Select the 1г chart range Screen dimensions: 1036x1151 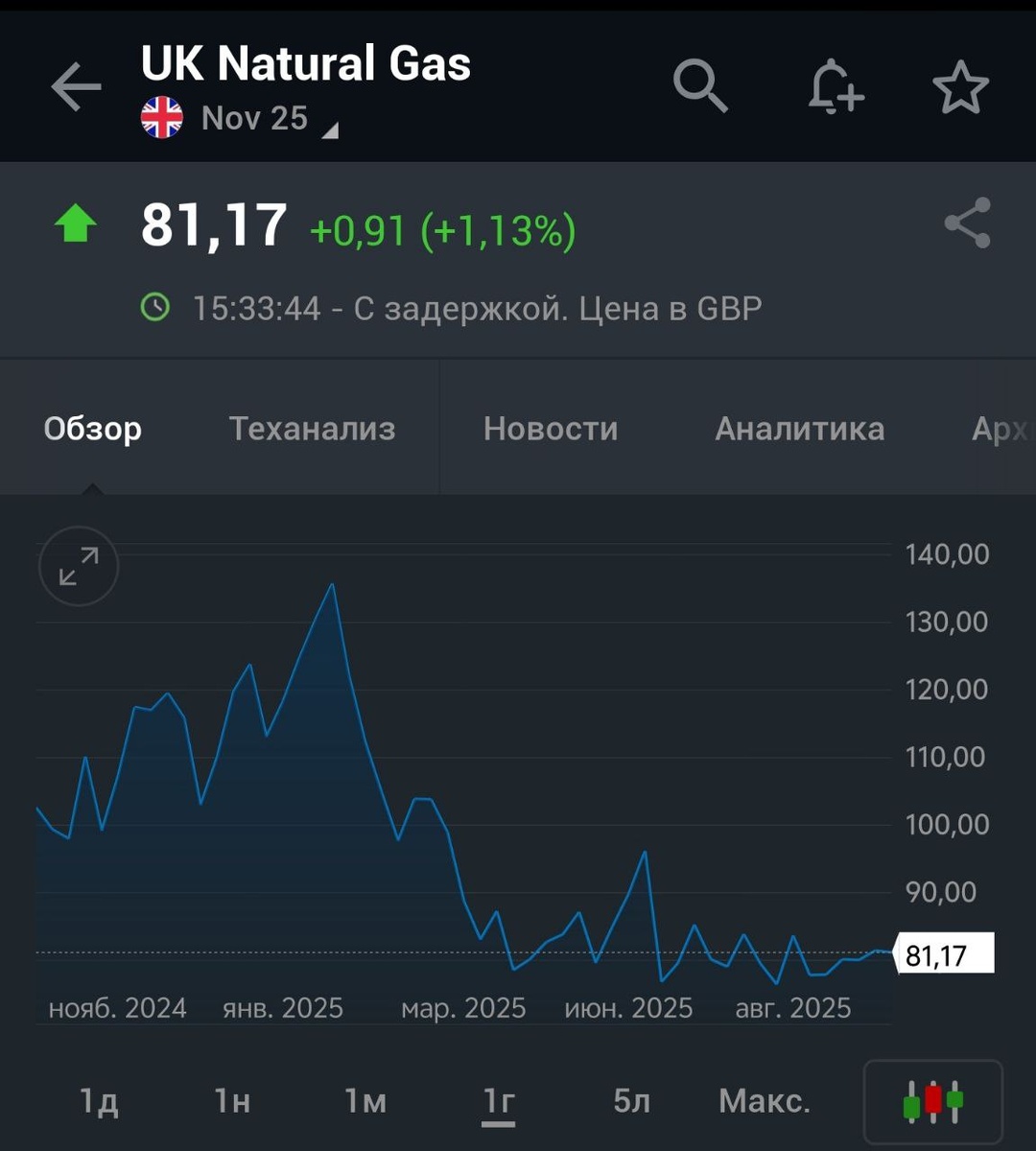[x=499, y=1102]
